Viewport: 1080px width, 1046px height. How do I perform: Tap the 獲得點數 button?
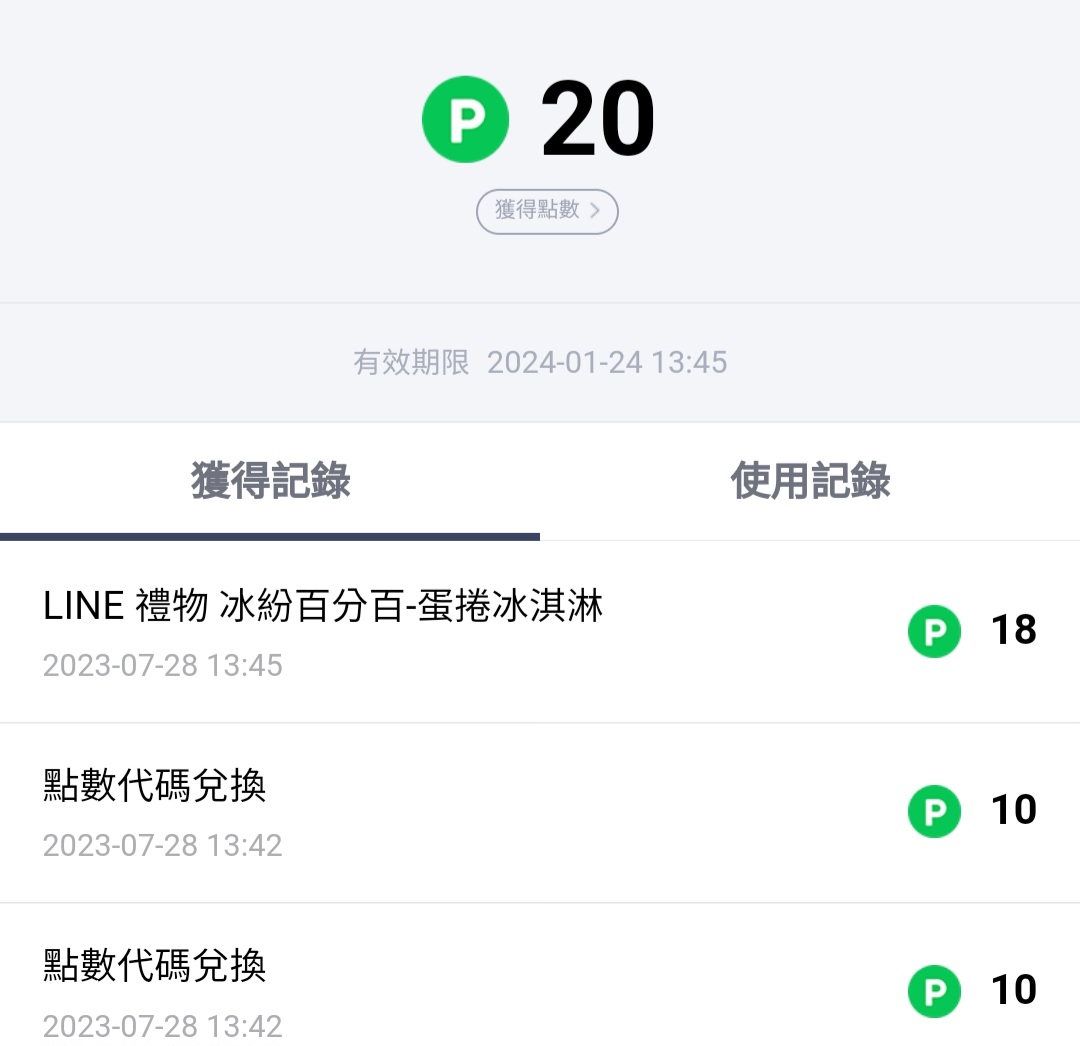[547, 211]
